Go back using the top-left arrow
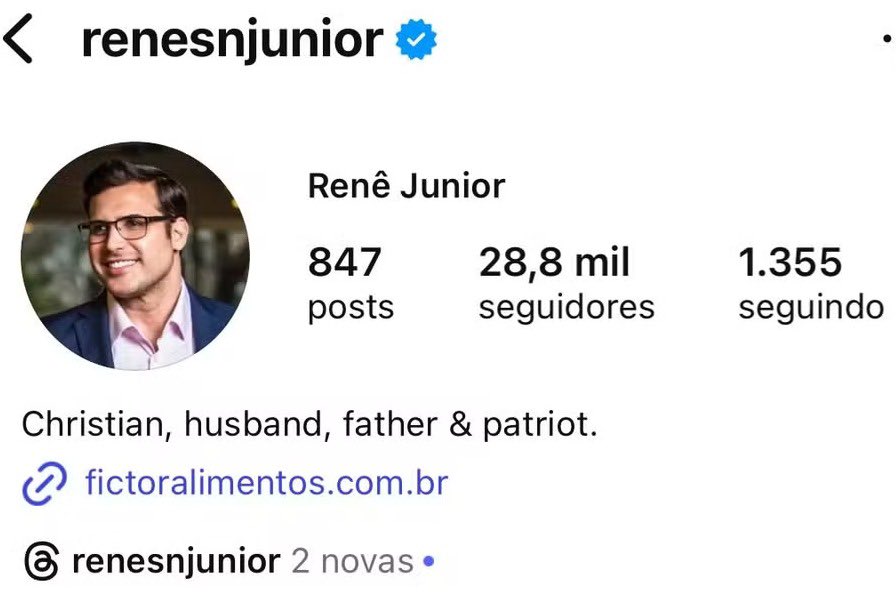Screen dimensions: 896x592 point(19,41)
